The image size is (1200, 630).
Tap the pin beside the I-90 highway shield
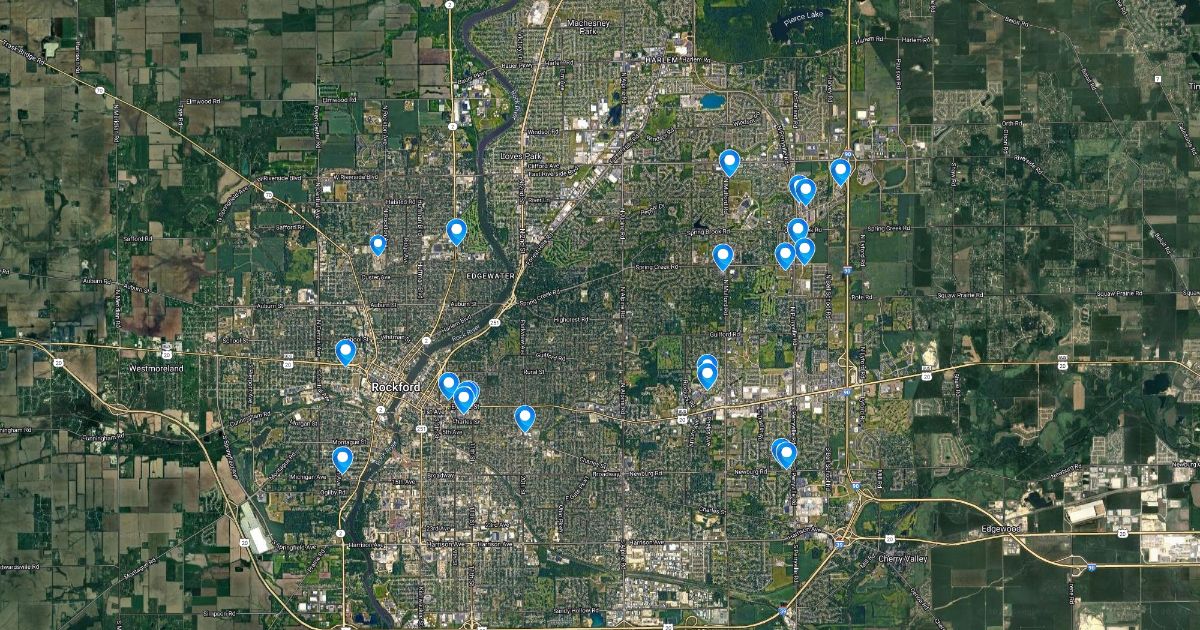840,171
